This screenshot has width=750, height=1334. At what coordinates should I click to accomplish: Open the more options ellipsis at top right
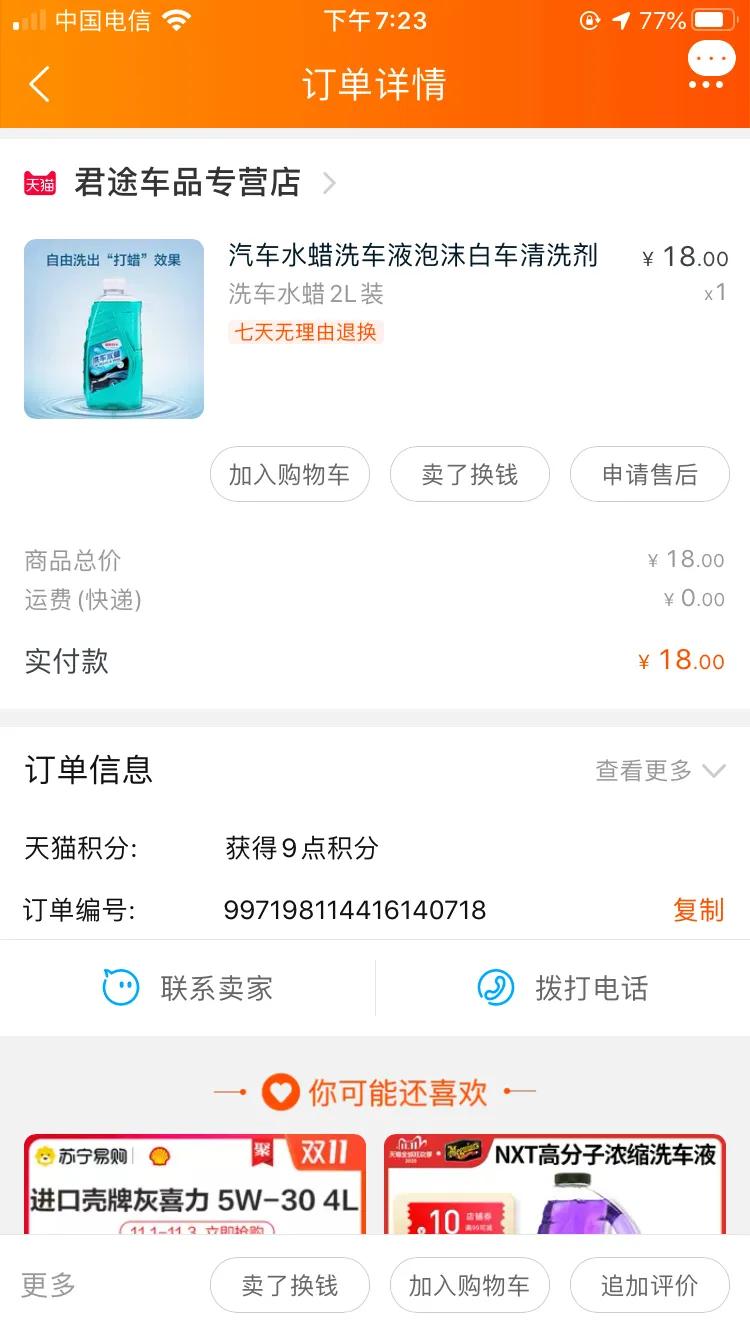[x=710, y=58]
